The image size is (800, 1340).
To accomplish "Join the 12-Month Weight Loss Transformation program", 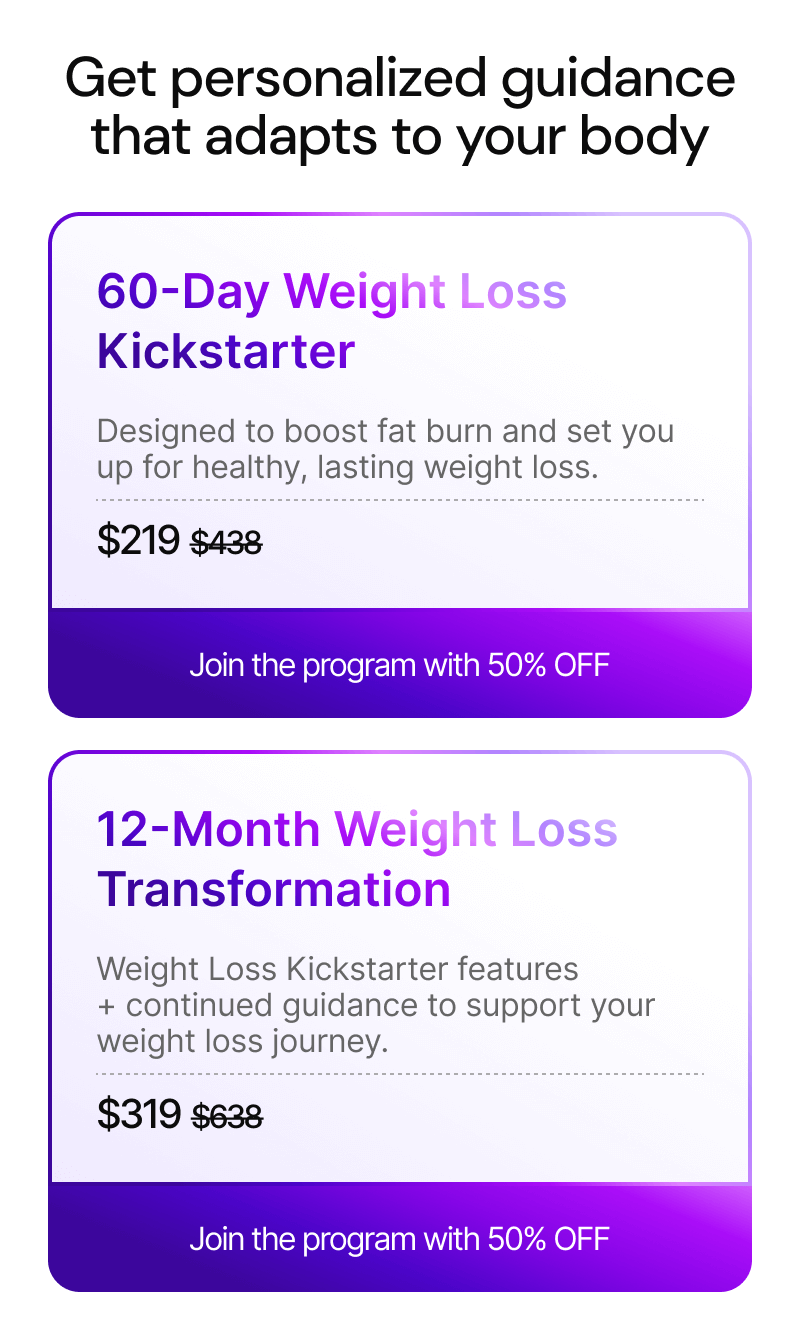I will (x=400, y=1238).
